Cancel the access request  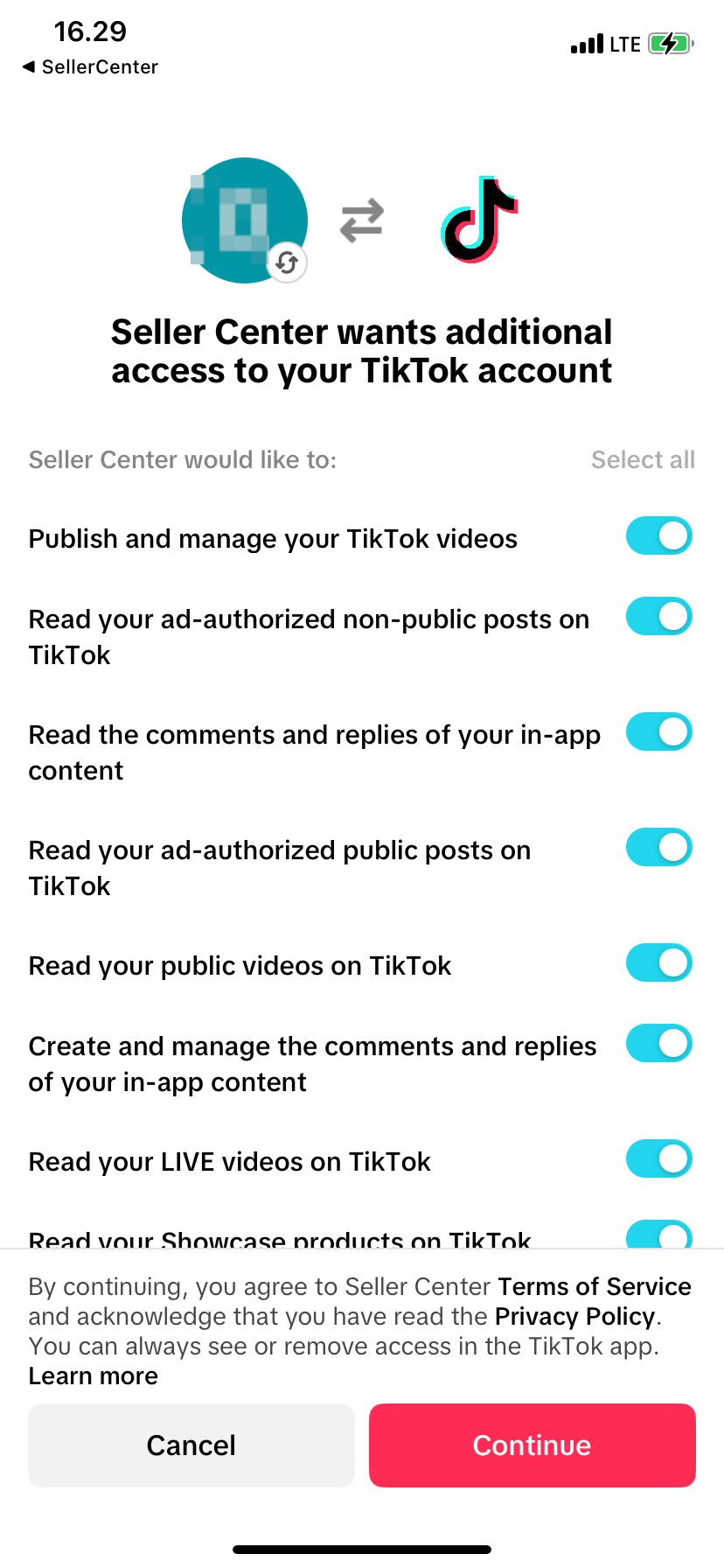coord(191,1445)
